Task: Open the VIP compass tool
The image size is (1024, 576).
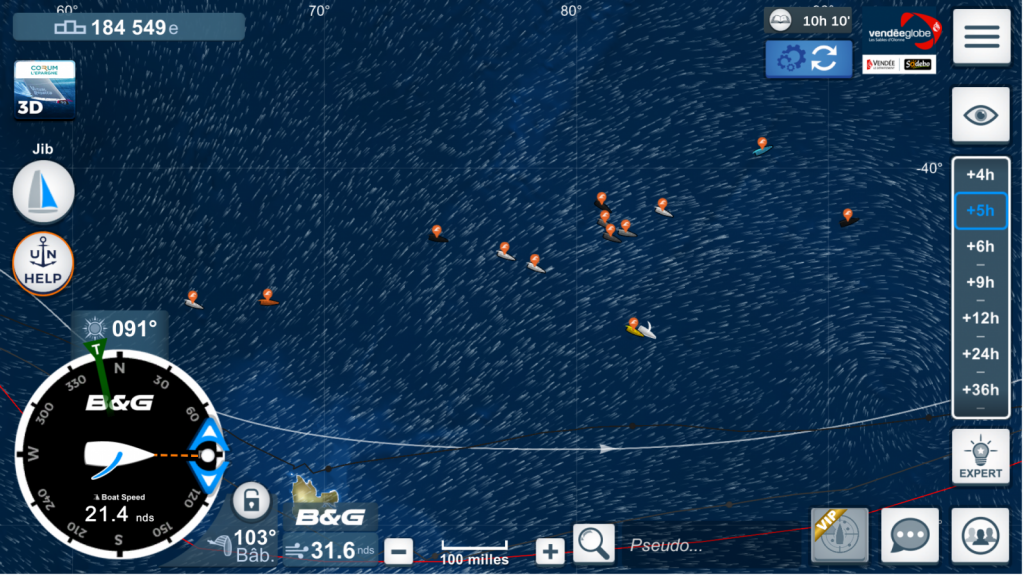Action: coord(838,536)
